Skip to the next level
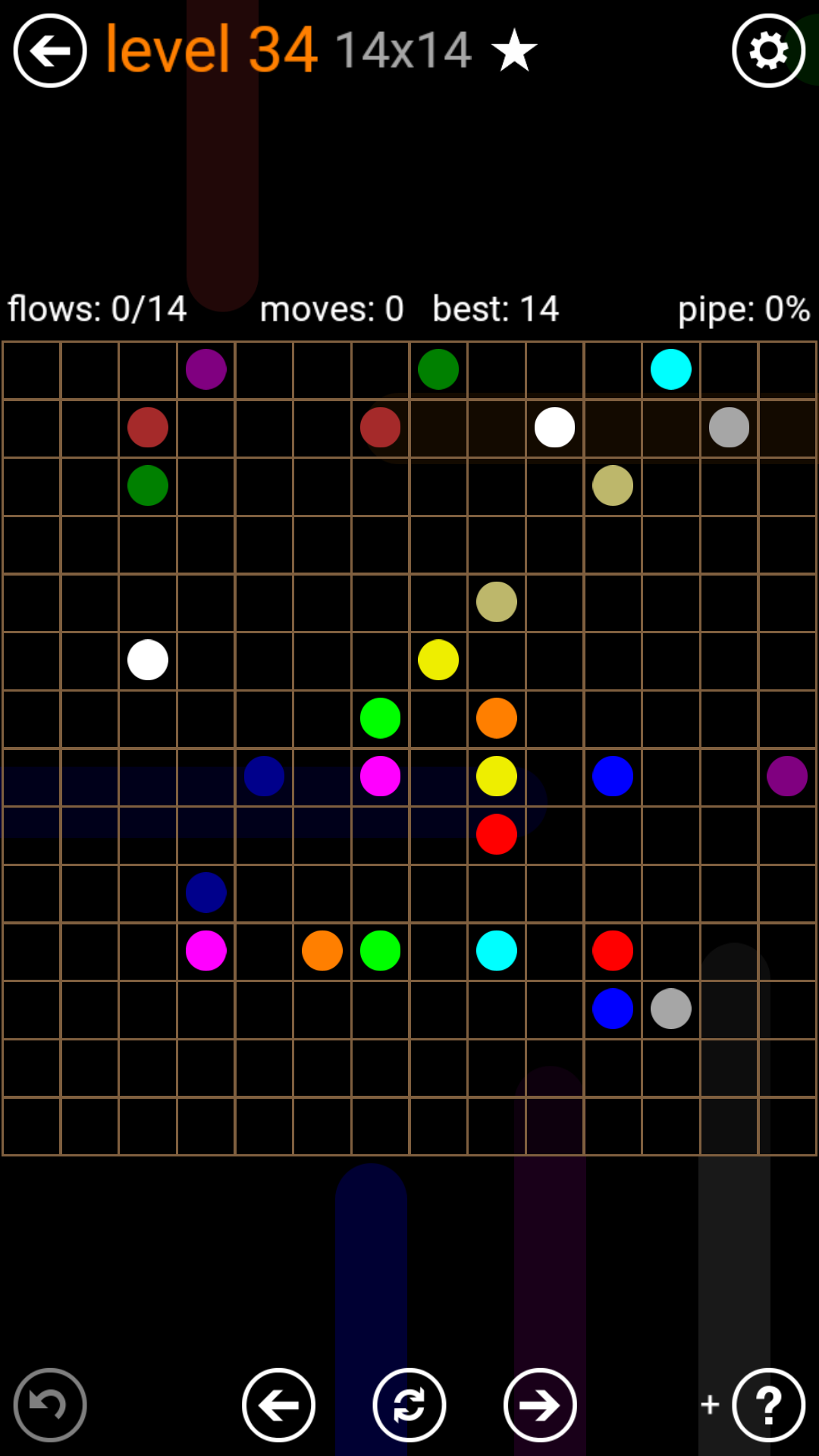 (x=540, y=1404)
